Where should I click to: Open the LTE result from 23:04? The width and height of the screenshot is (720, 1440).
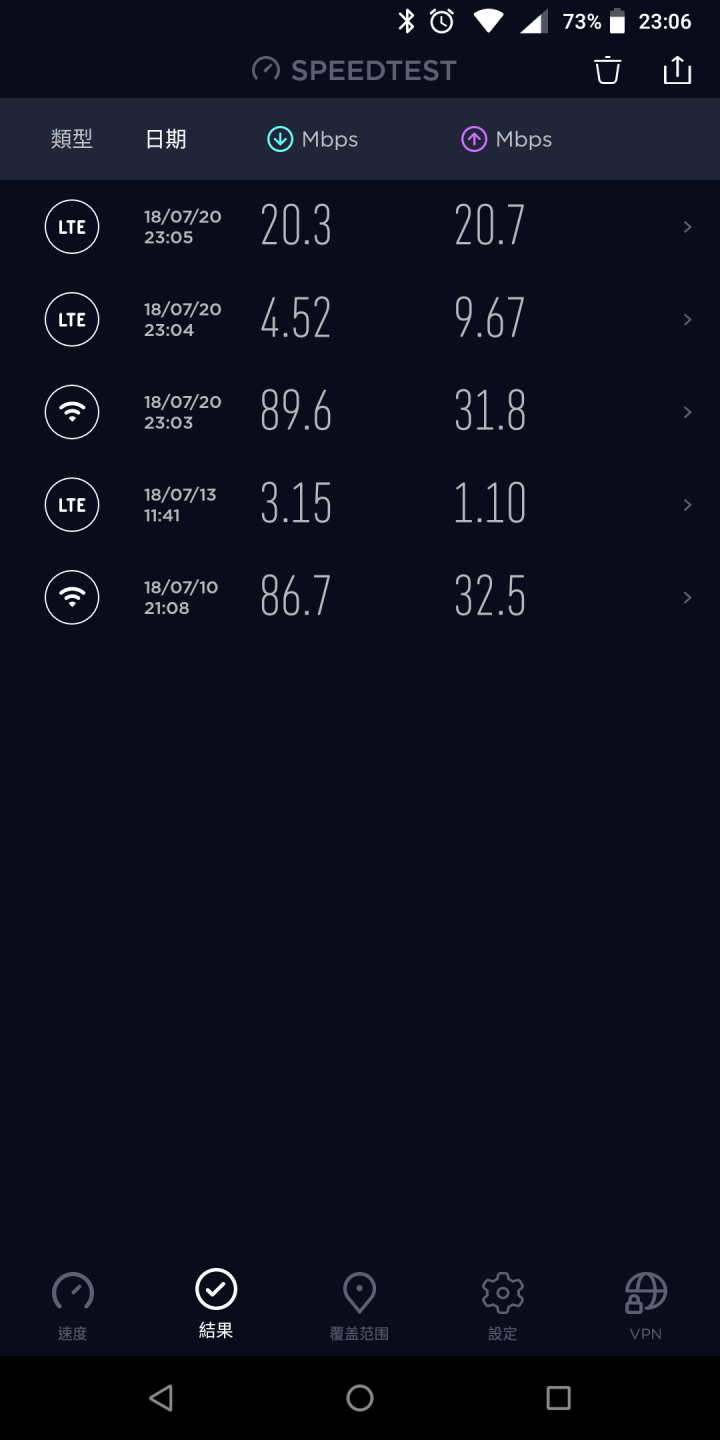pos(360,319)
